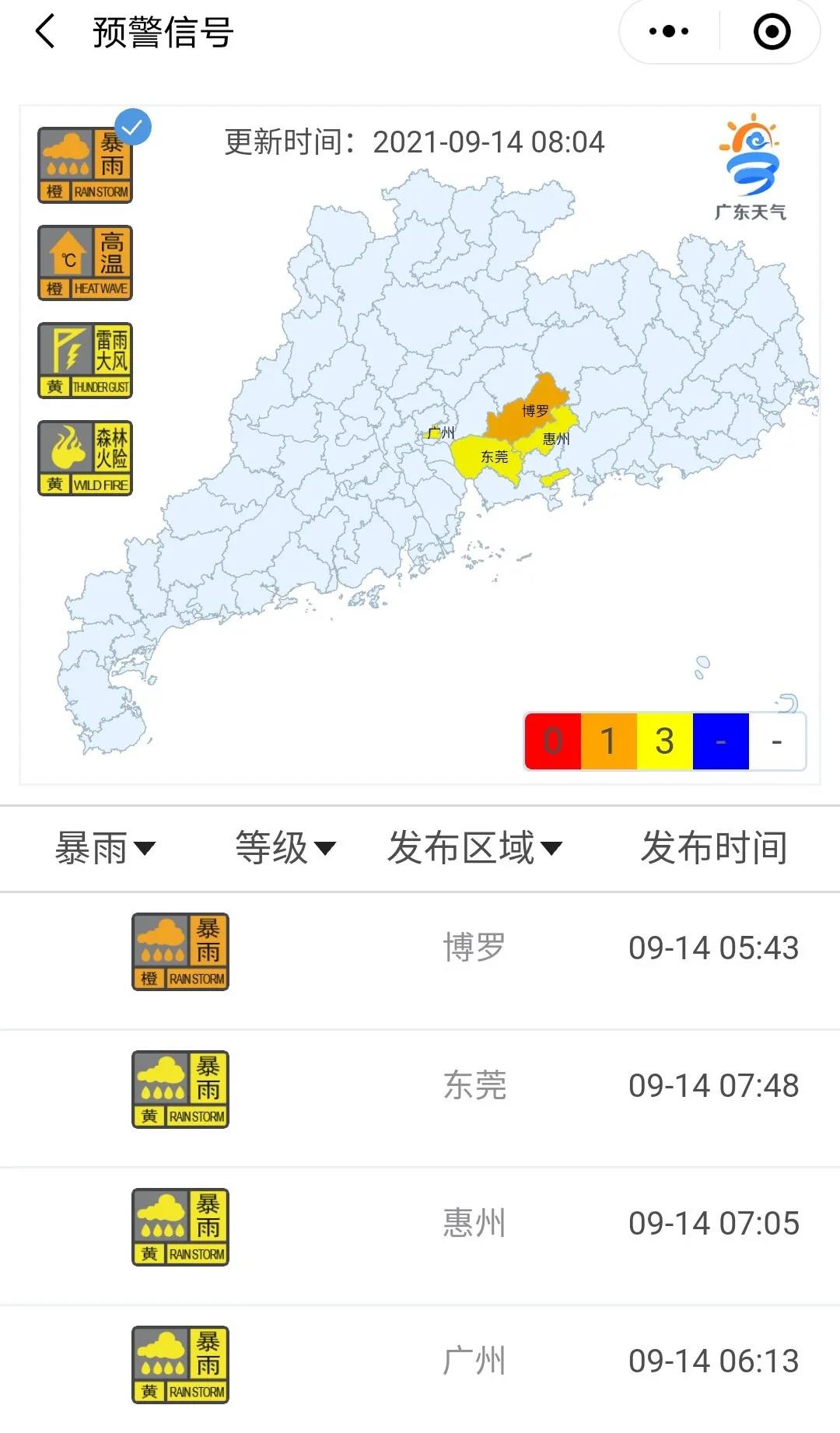Open the mini program more-options menu

pos(669,32)
